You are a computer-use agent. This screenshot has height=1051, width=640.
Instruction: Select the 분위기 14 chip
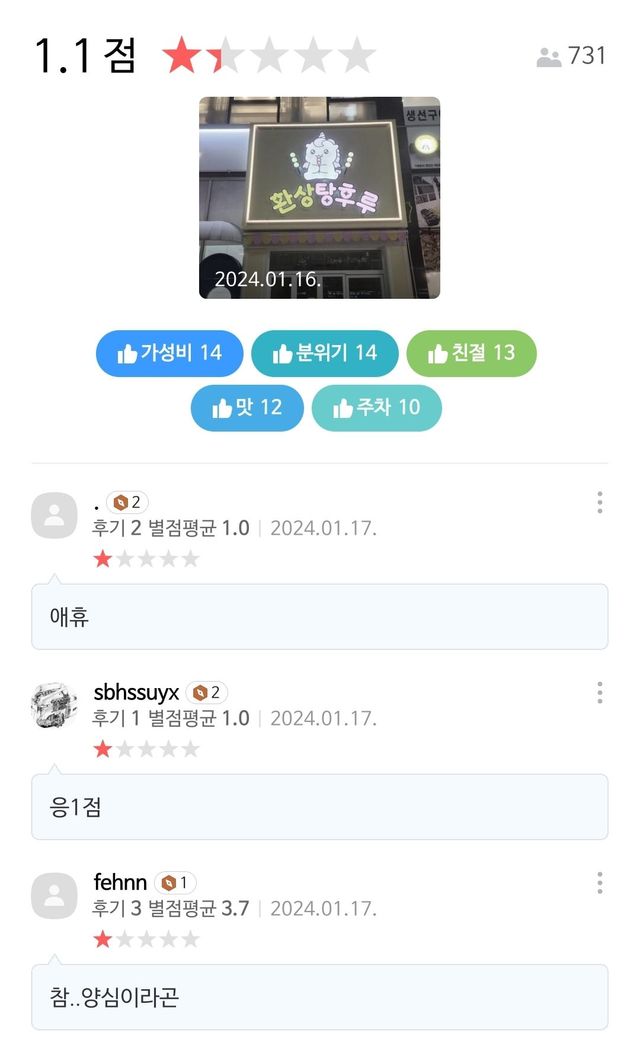(x=324, y=353)
